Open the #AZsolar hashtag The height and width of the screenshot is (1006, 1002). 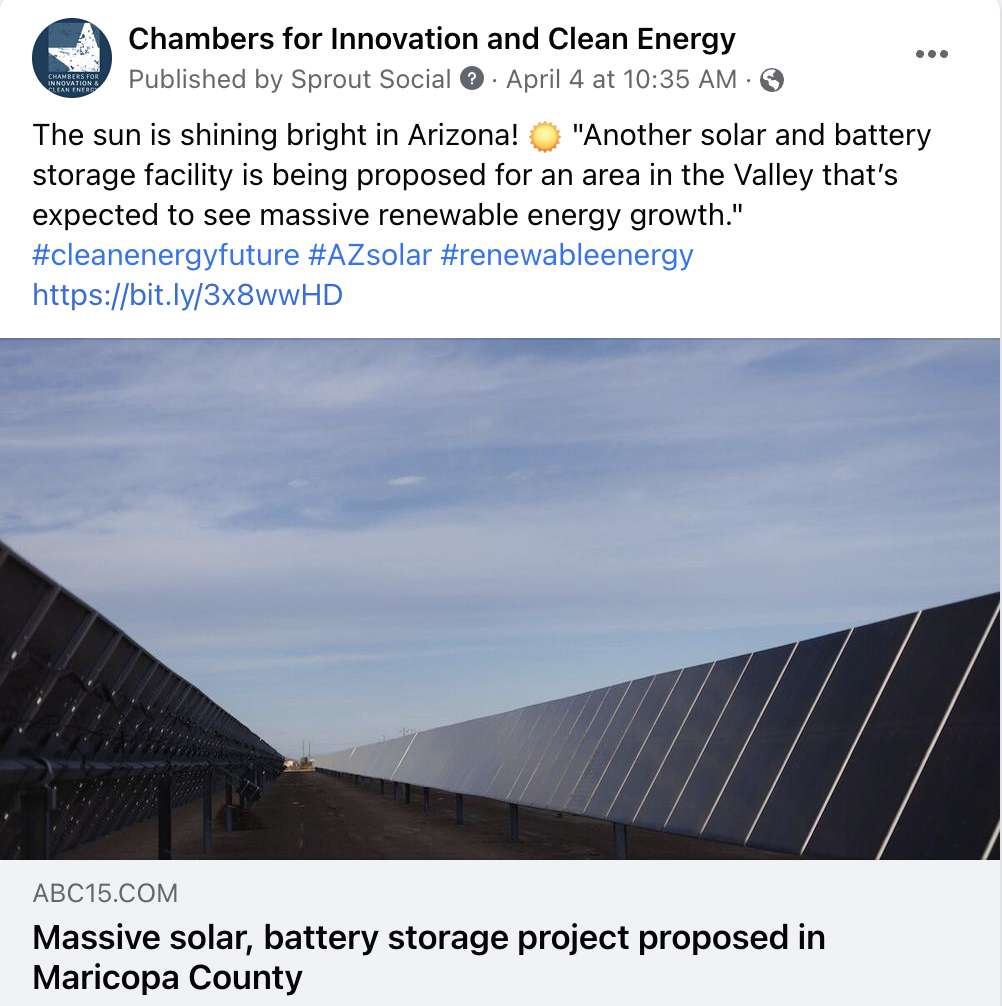(x=370, y=255)
